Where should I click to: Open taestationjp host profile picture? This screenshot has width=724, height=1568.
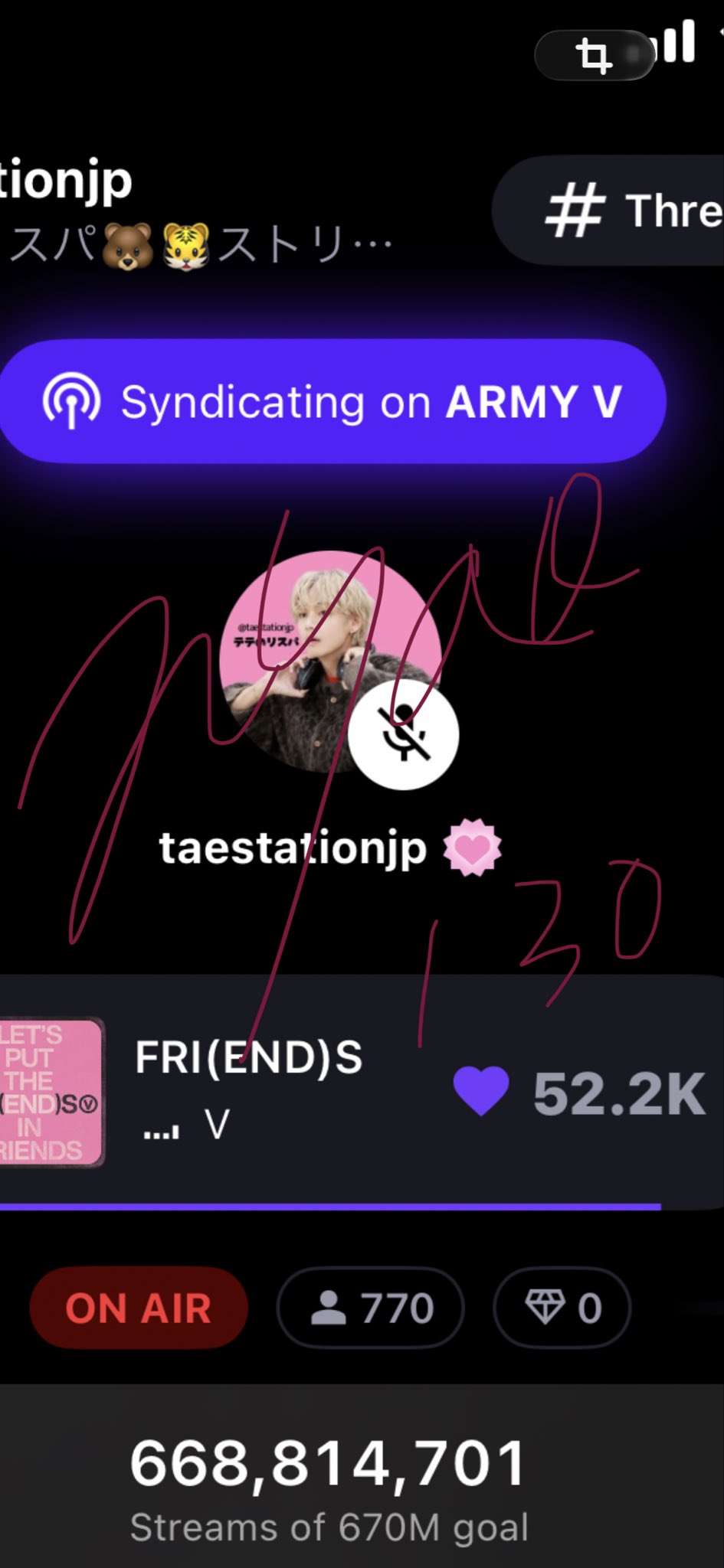329,660
